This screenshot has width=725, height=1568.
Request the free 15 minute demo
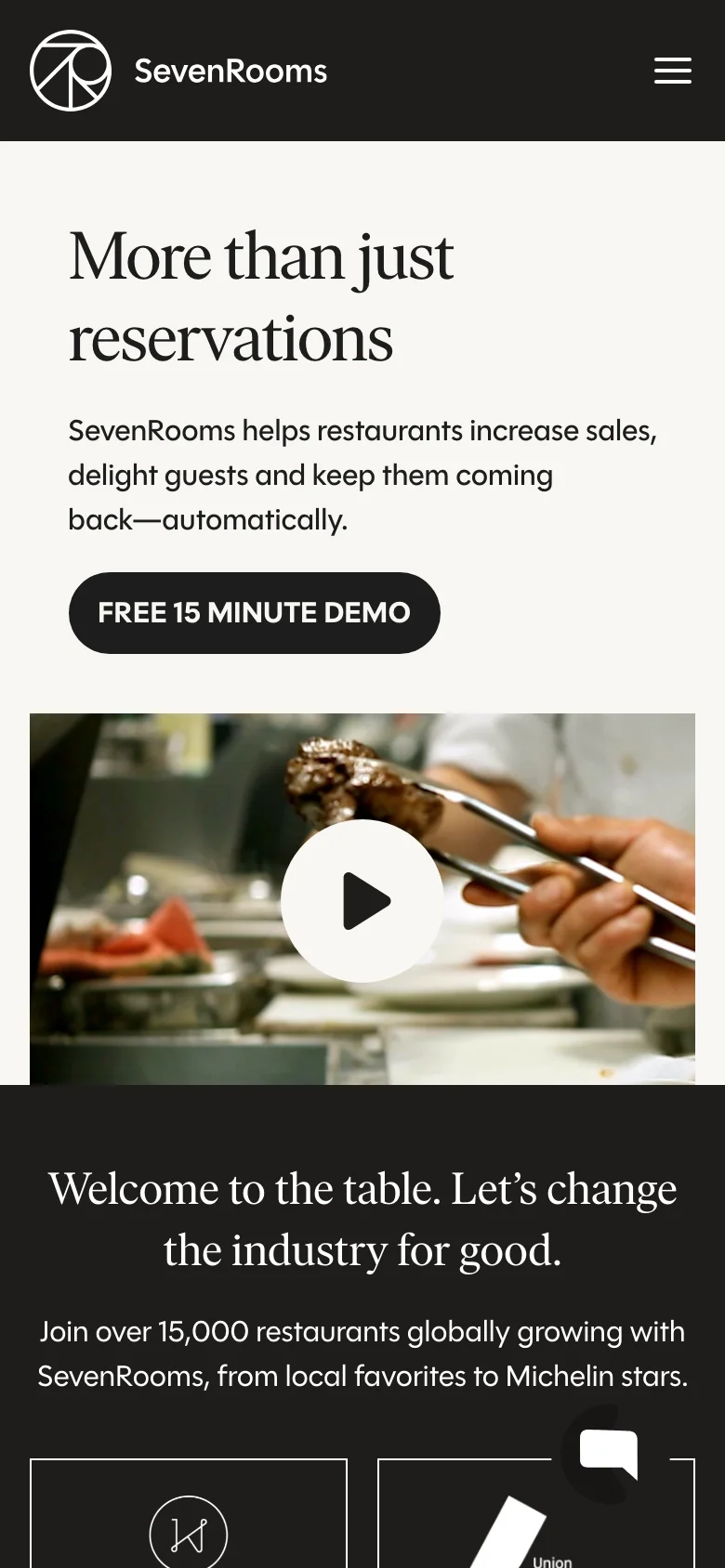254,613
